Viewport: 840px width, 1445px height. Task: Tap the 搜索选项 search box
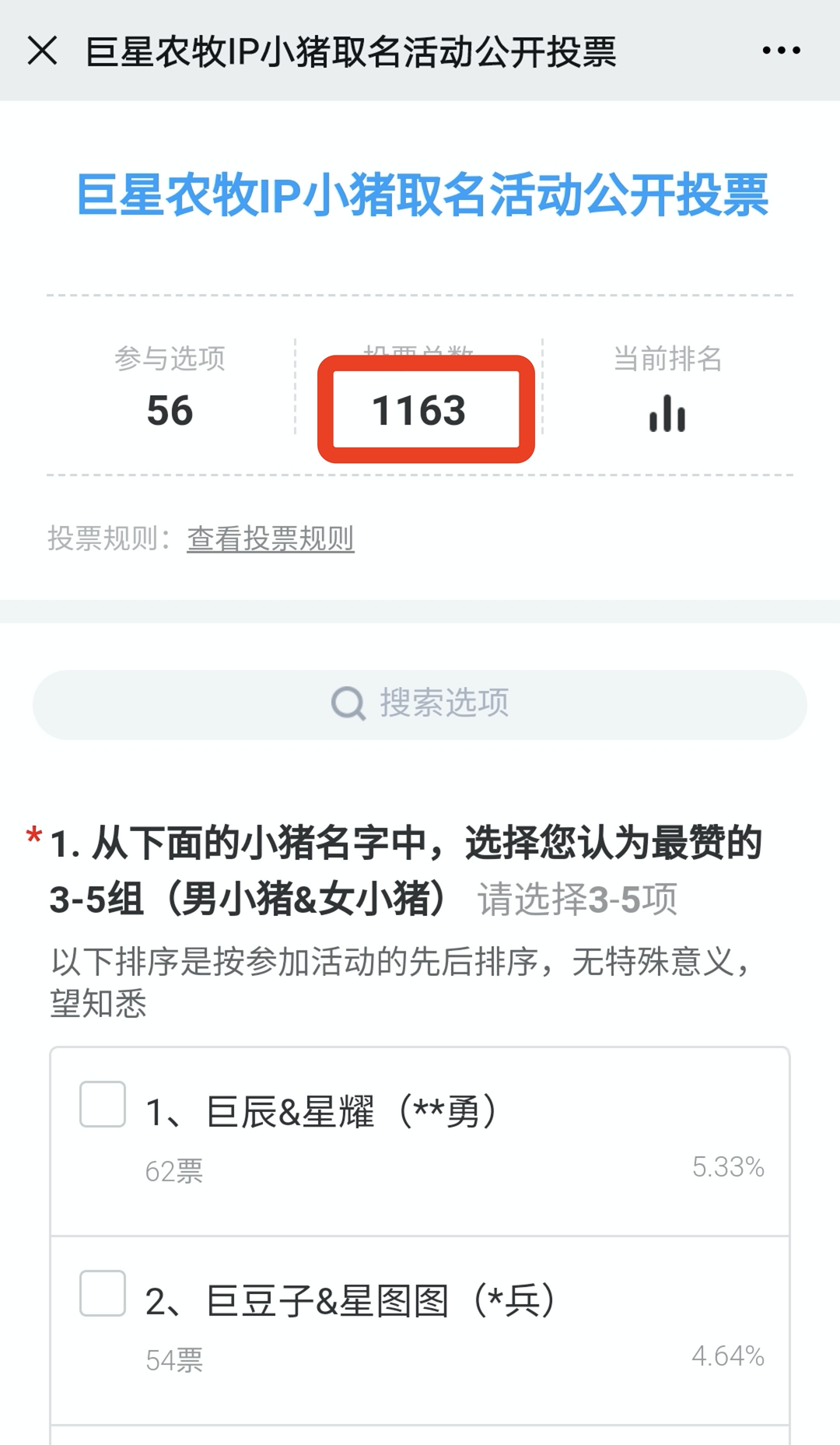420,703
